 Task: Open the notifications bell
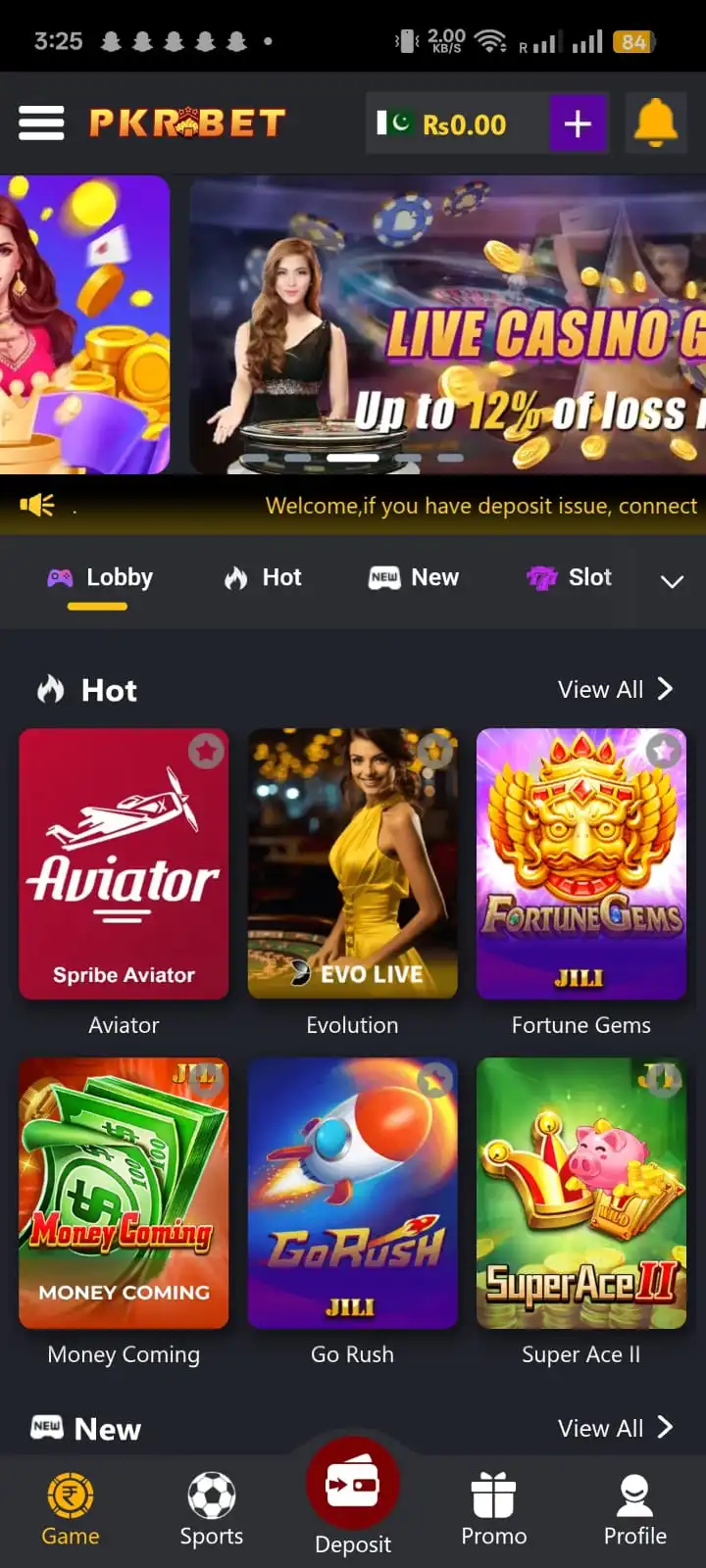[x=656, y=123]
